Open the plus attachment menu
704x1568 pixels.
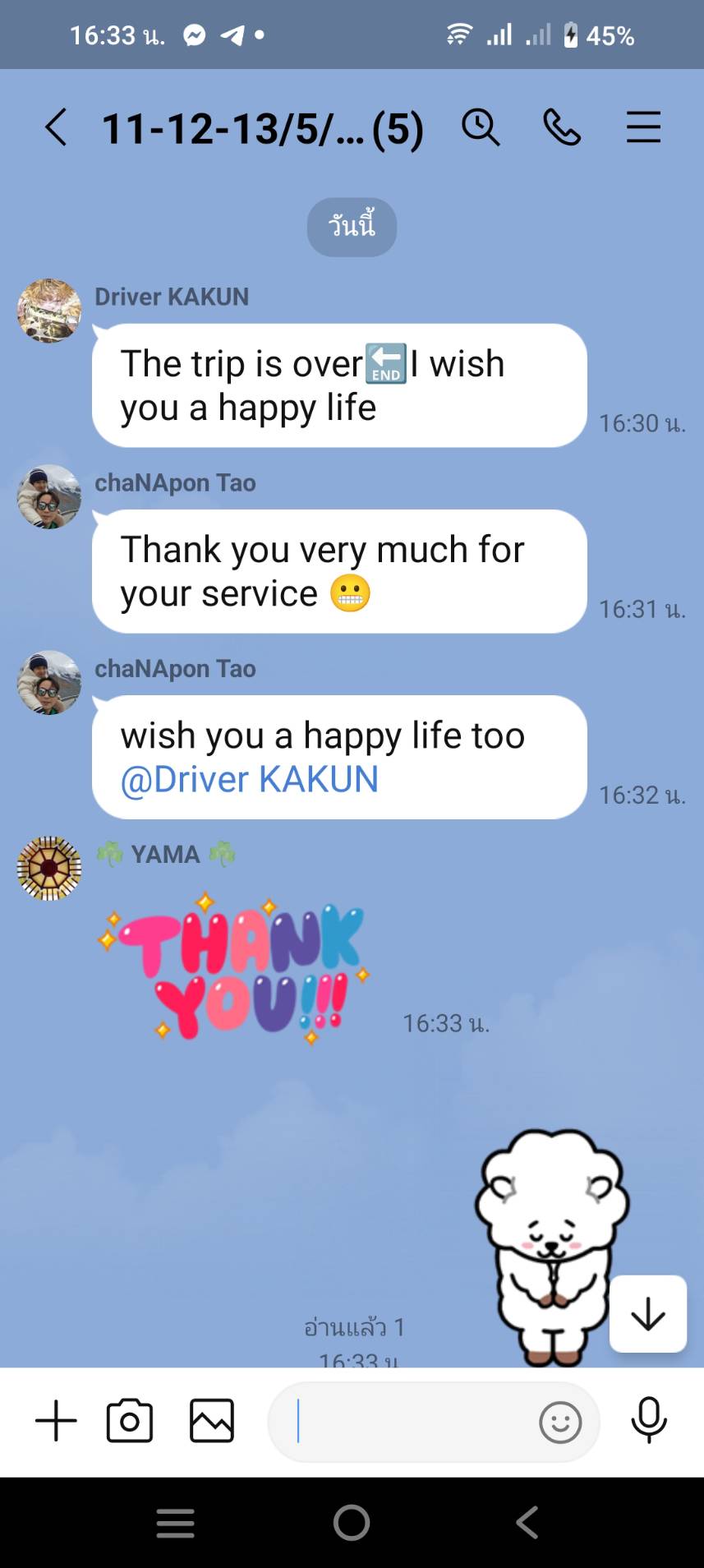[x=56, y=1421]
